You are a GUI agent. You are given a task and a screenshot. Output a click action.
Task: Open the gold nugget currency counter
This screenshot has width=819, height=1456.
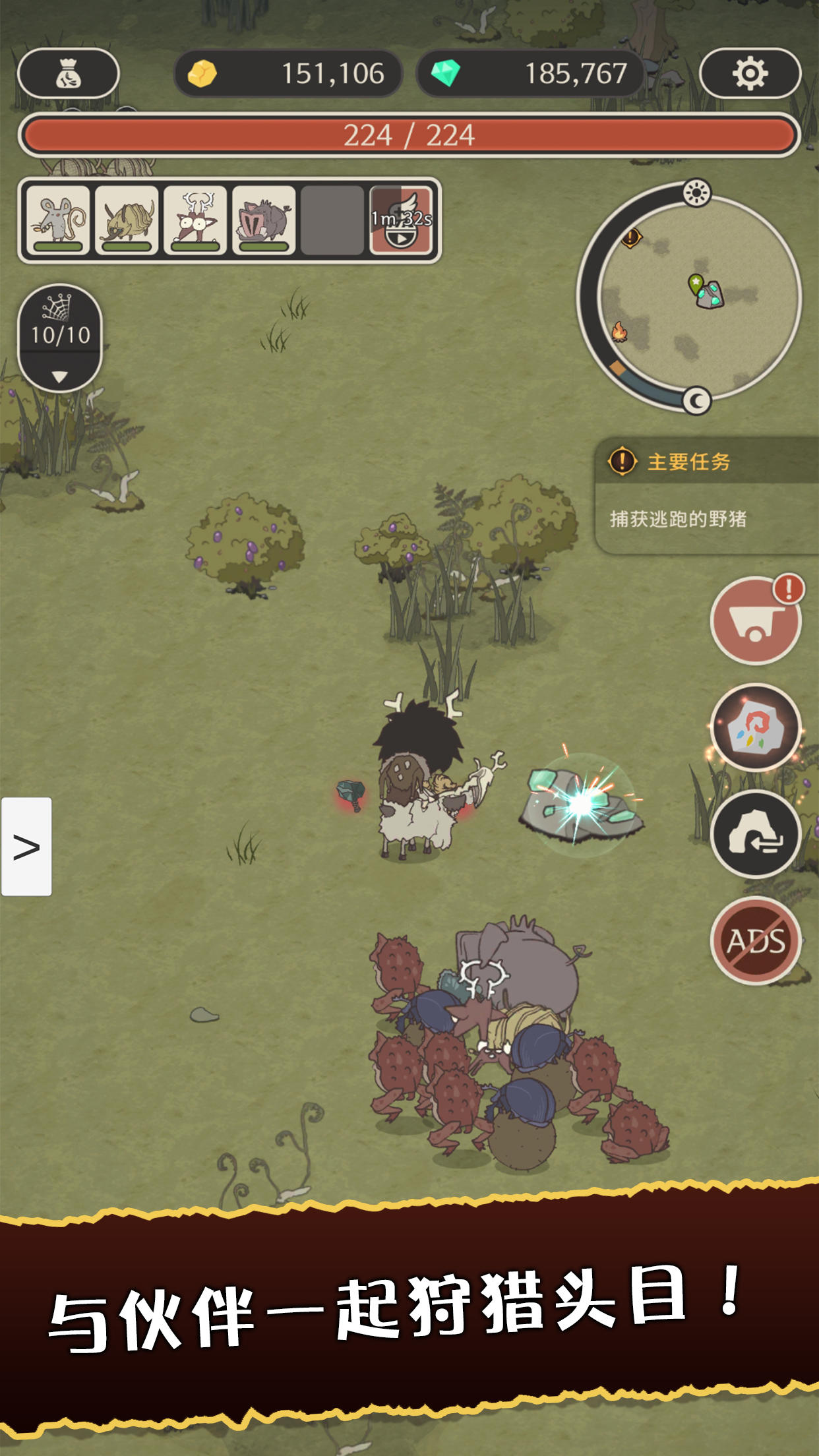pyautogui.click(x=288, y=73)
